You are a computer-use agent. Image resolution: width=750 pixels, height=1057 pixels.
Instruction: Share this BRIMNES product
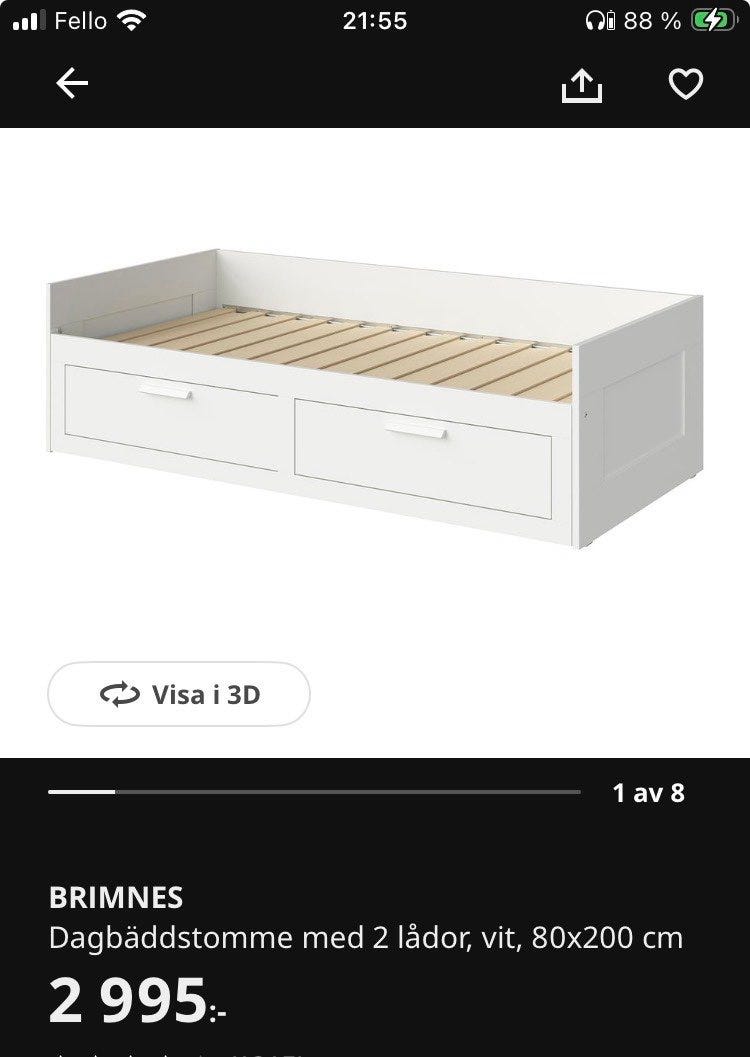click(582, 86)
